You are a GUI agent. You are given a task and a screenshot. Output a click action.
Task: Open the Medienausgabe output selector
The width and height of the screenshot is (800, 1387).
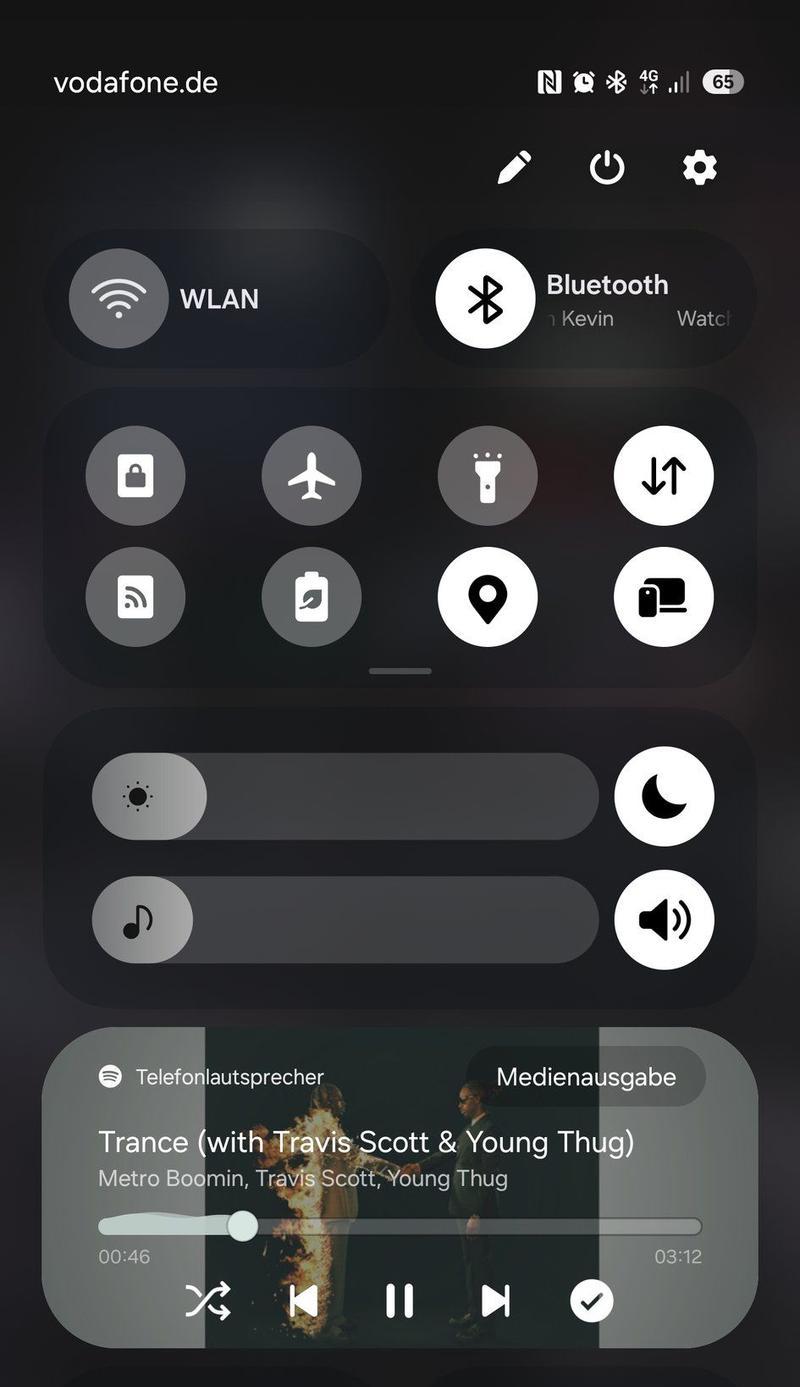(x=586, y=1077)
